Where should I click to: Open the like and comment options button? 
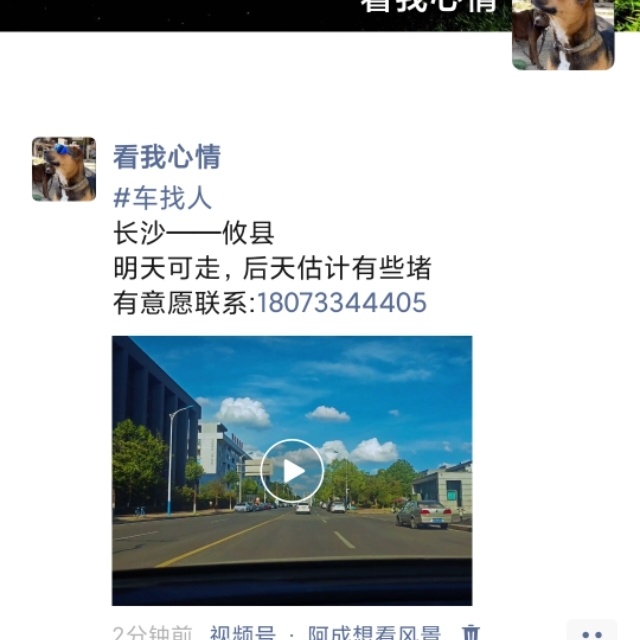click(592, 632)
